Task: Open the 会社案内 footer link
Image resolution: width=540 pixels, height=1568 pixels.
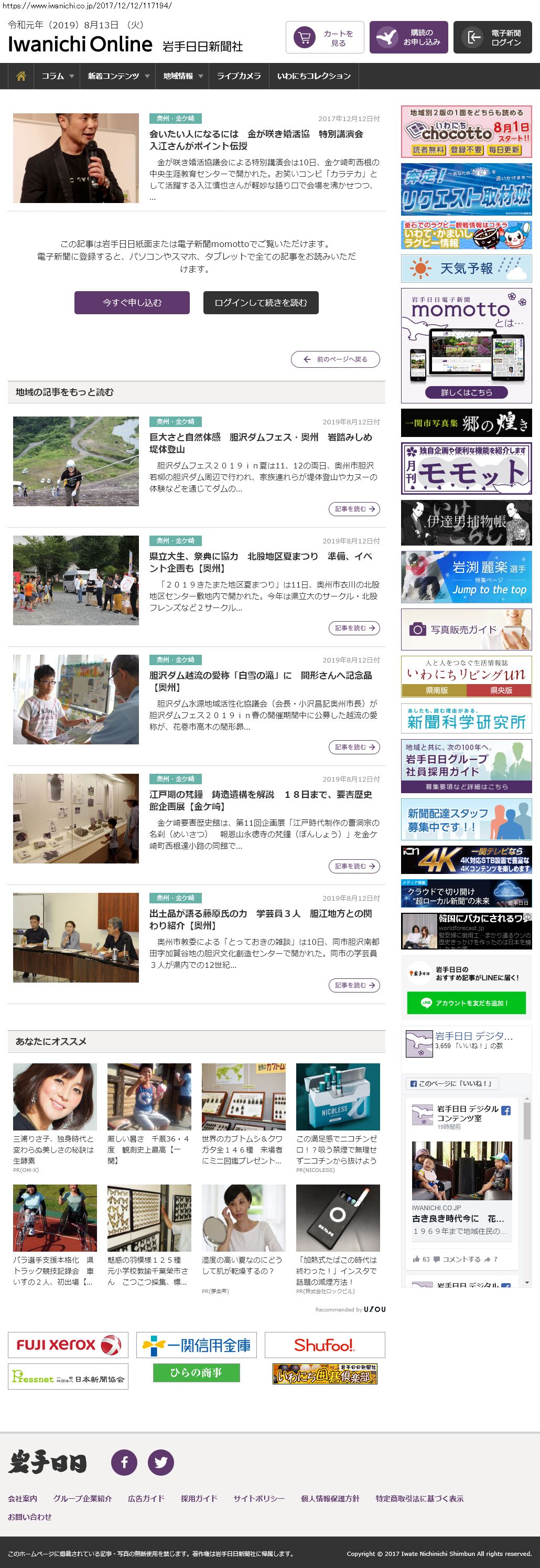Action: 23,1499
